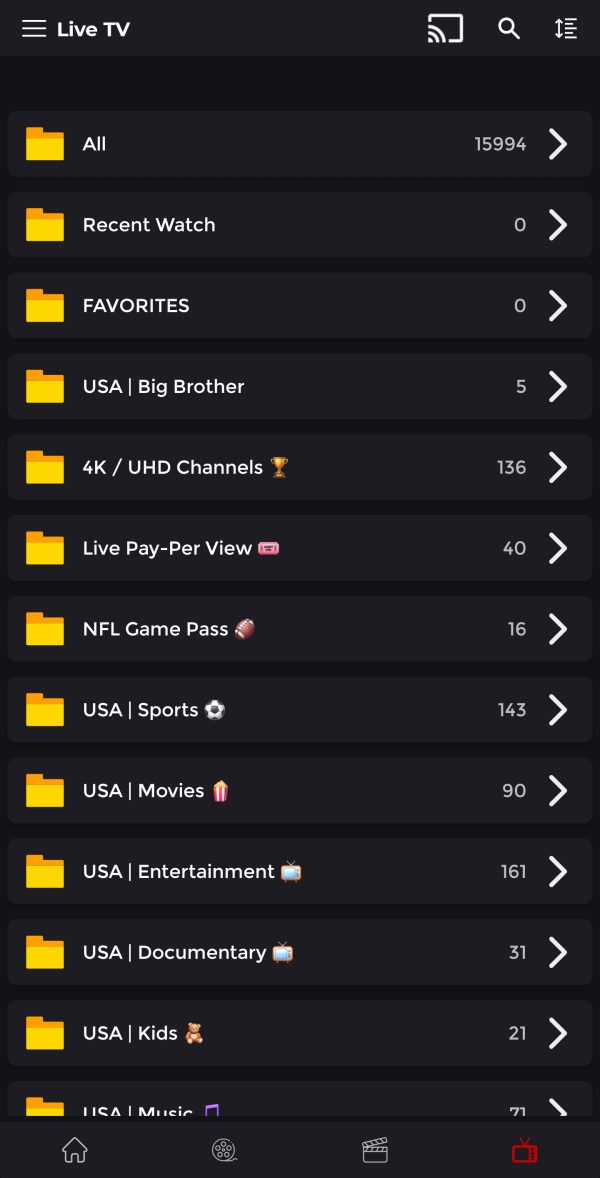This screenshot has width=600, height=1178.
Task: Open the sort order options
Action: coord(566,29)
